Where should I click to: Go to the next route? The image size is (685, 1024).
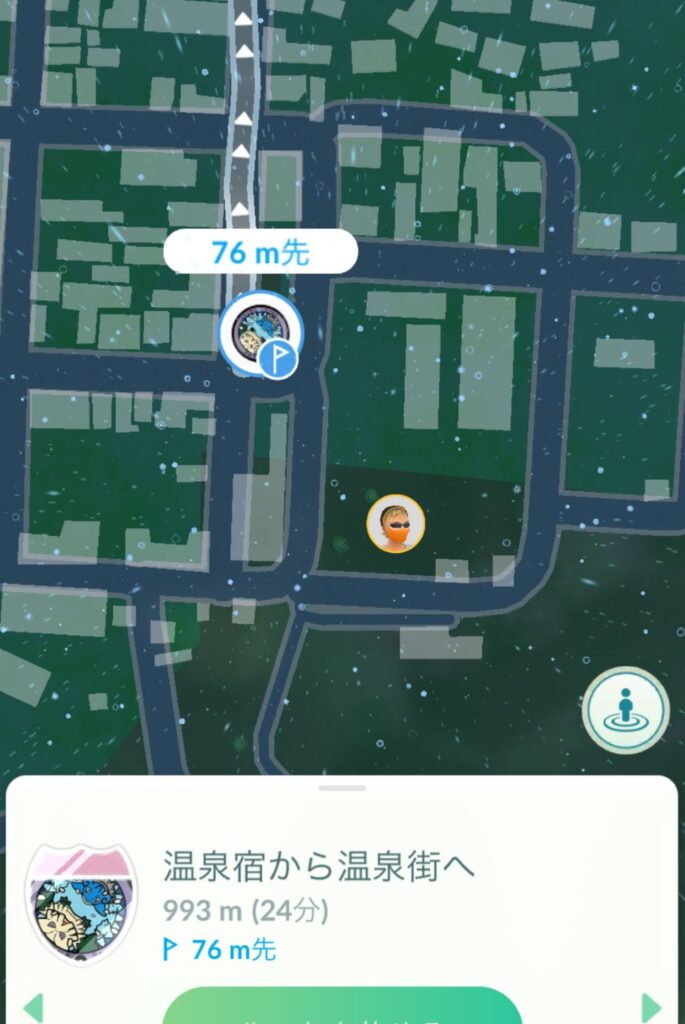pos(652,1006)
